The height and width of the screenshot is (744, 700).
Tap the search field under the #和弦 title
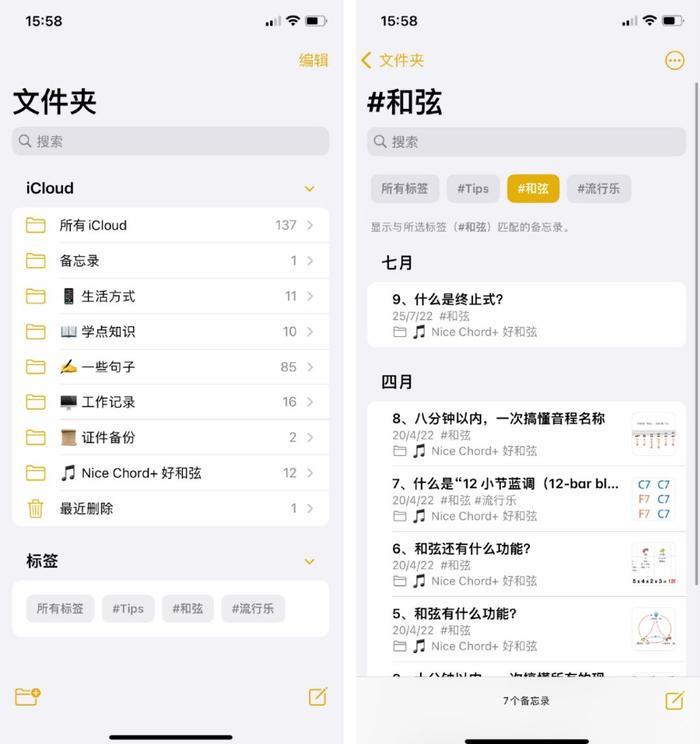(x=527, y=141)
